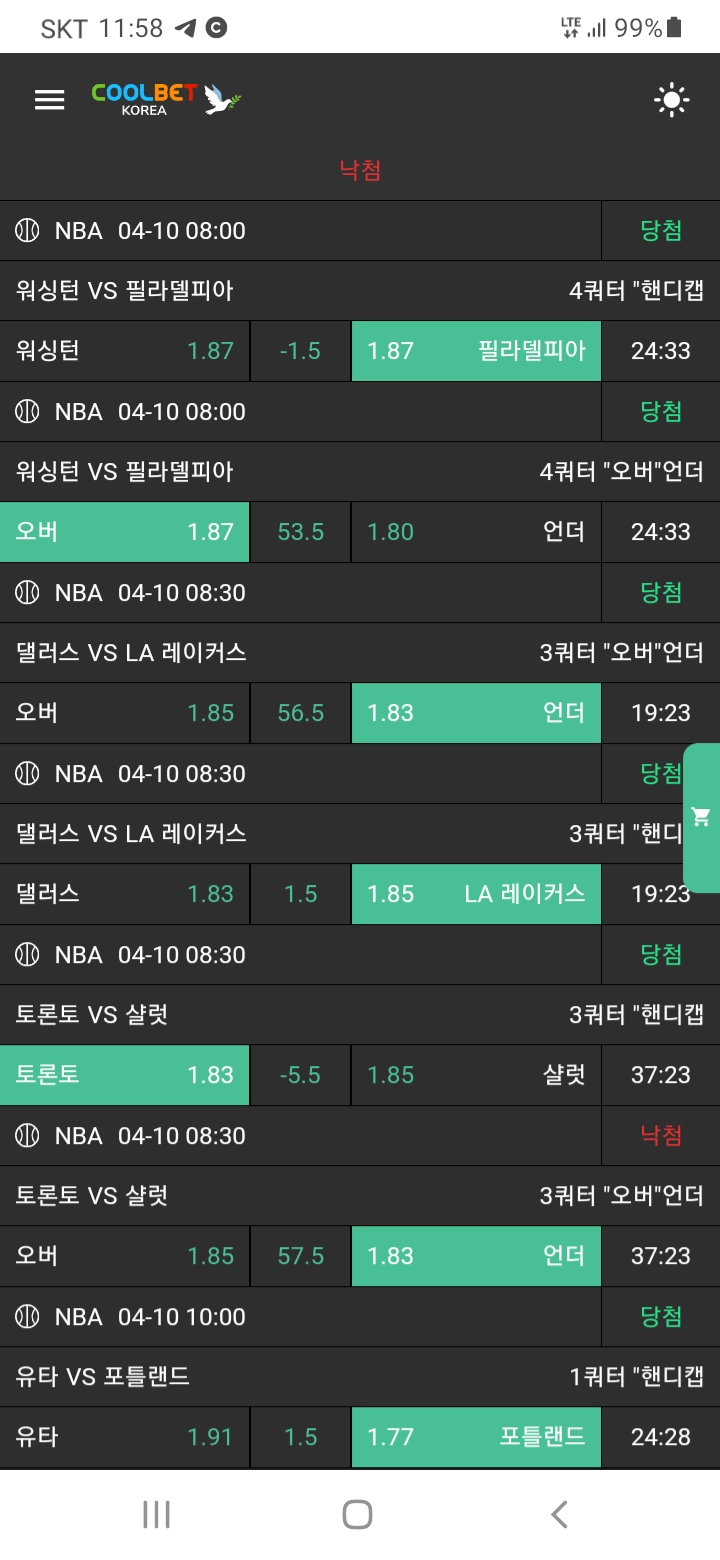Tap the COOLBET Korea home logo
The image size is (720, 1560).
[x=166, y=99]
